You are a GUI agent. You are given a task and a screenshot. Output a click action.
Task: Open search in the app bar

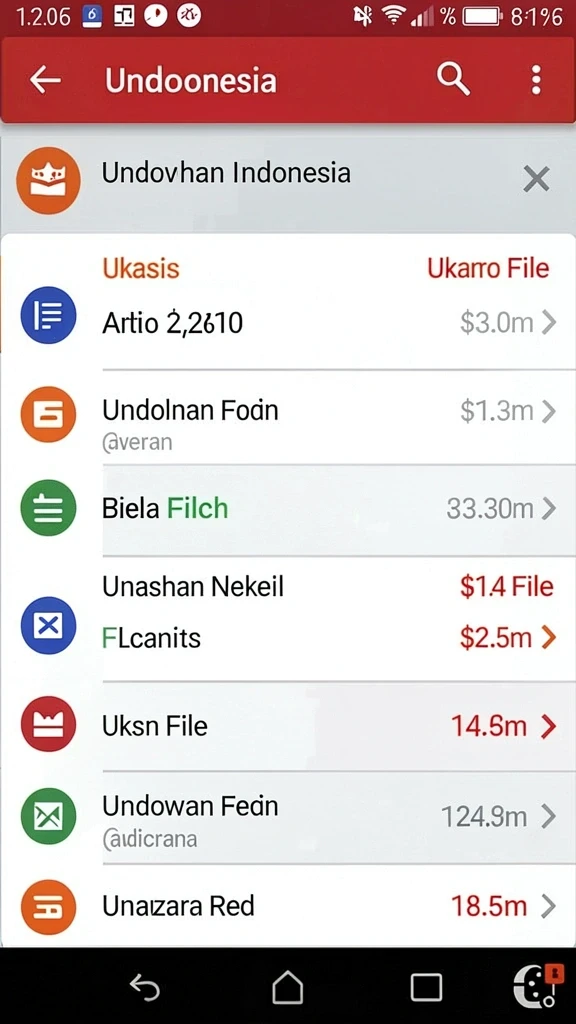[453, 80]
